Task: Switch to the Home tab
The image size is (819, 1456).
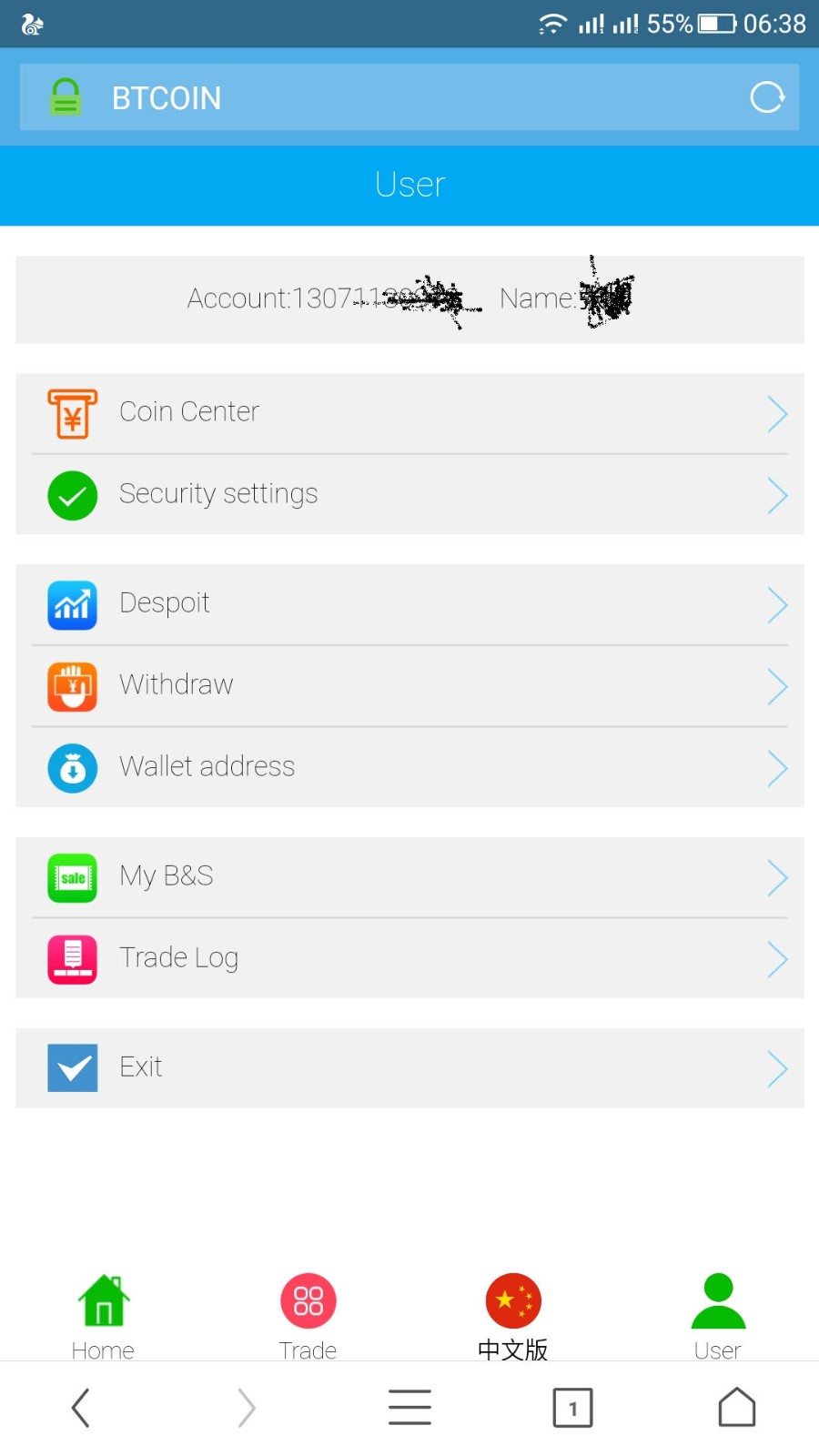Action: click(x=103, y=1316)
